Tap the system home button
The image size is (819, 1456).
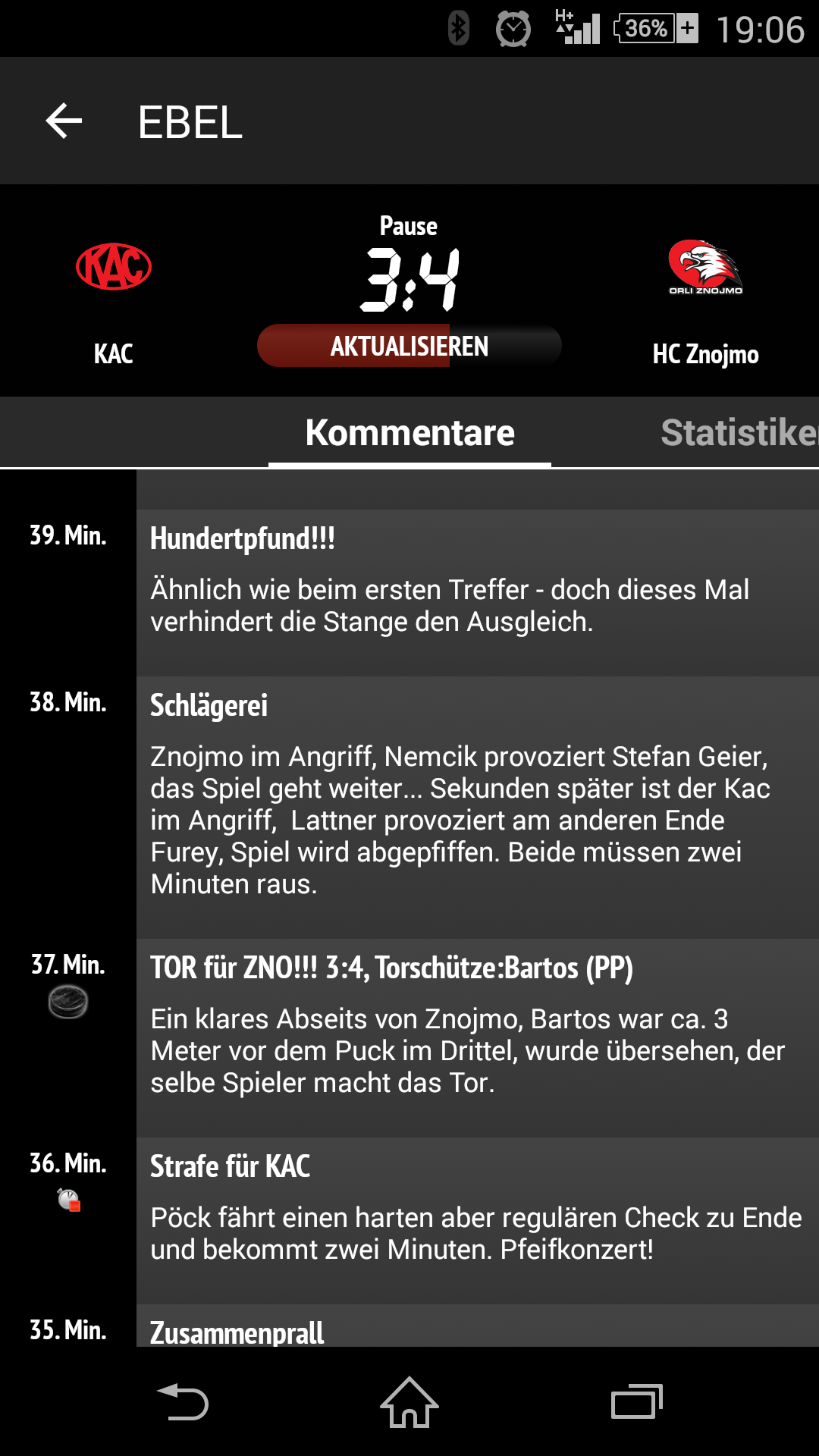point(409,1402)
